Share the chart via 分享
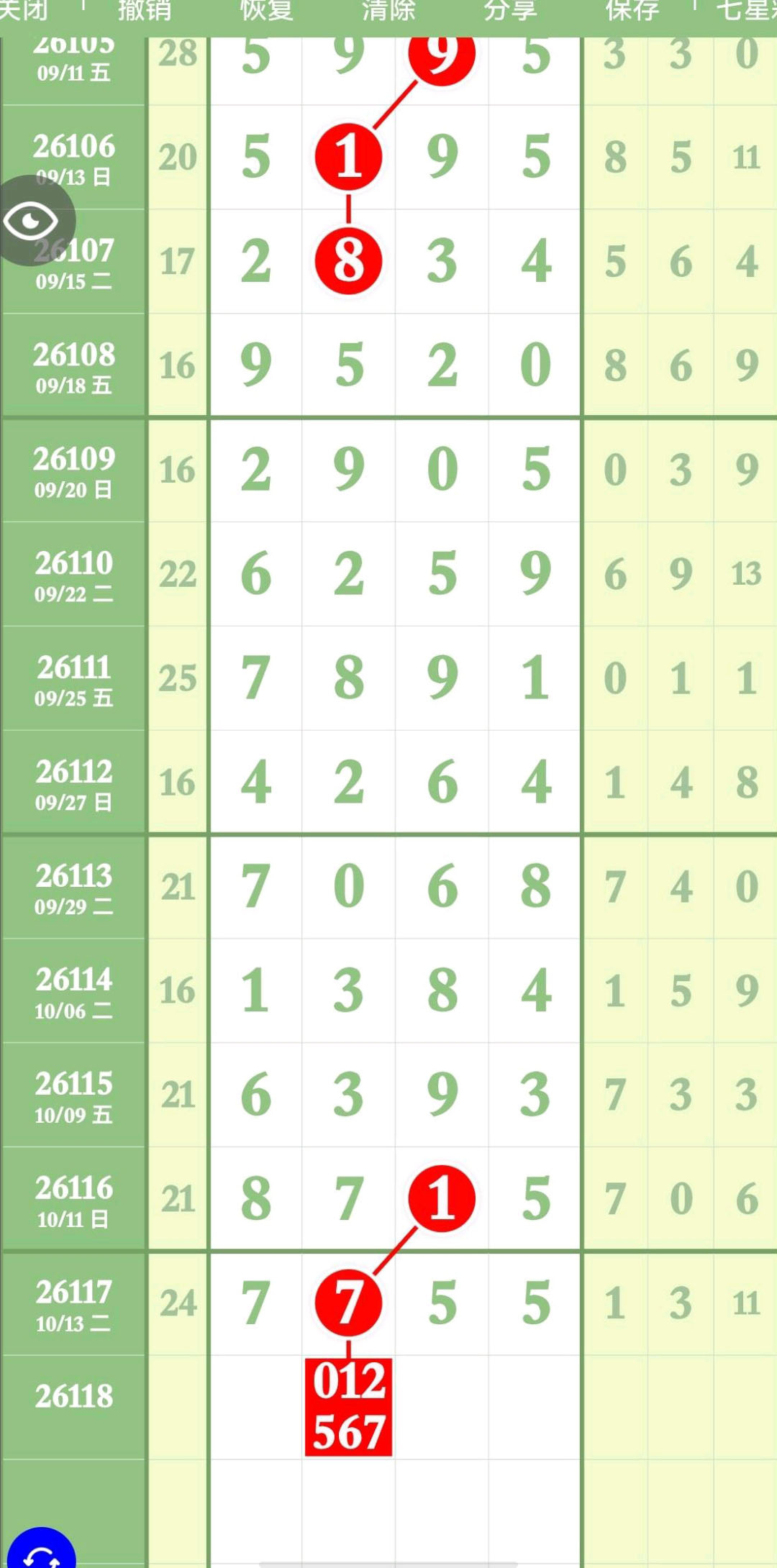 510,10
